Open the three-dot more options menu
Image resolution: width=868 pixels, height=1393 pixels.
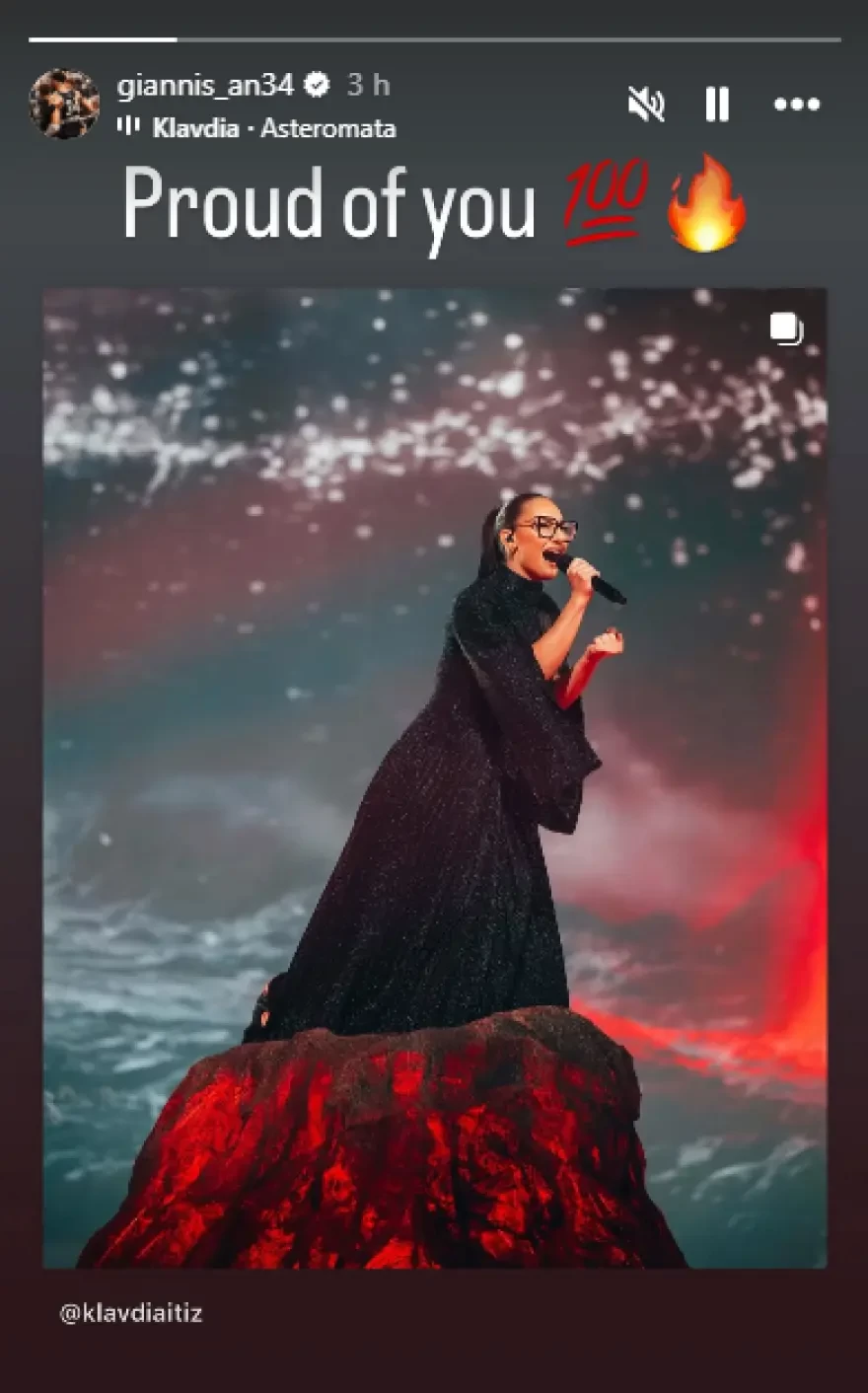tap(796, 104)
